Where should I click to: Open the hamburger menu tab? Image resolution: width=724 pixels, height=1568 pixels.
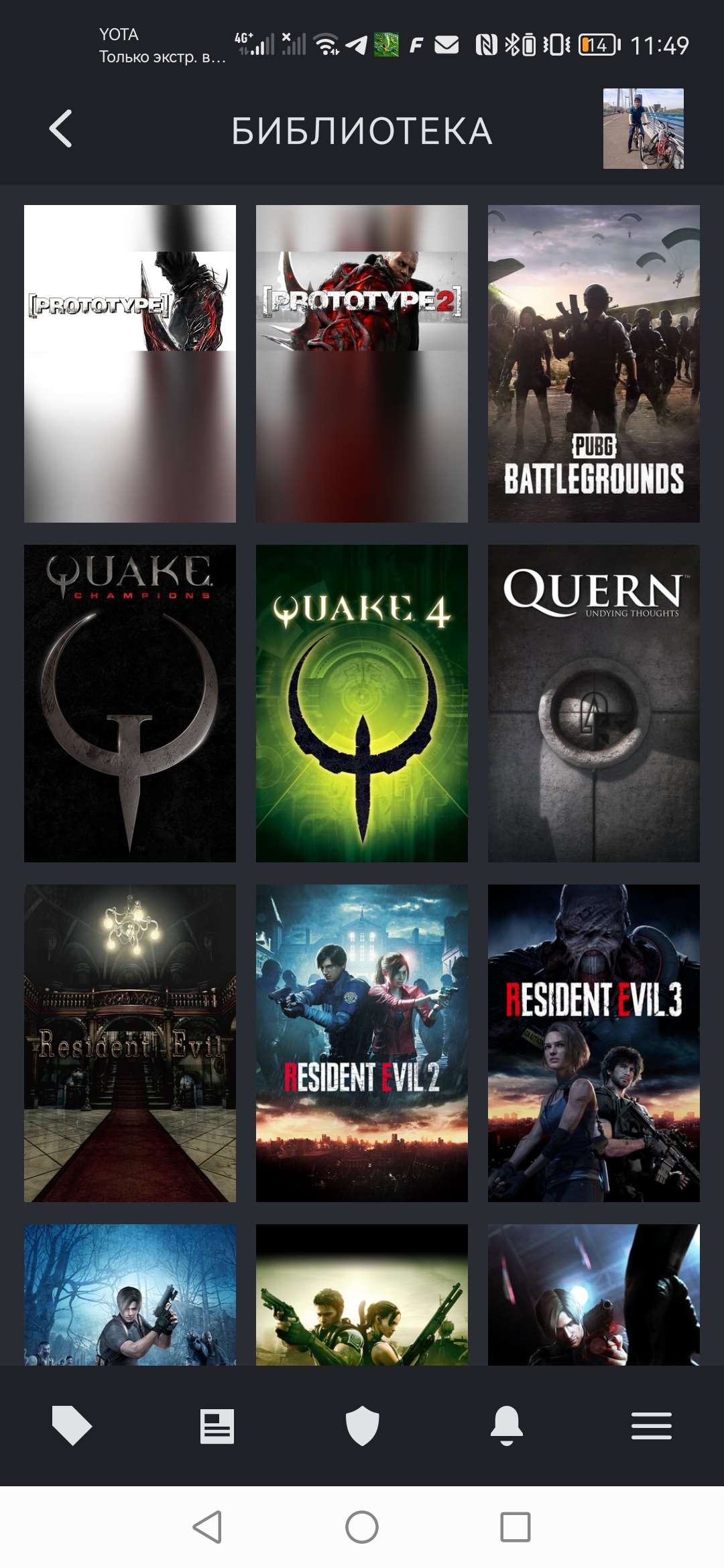(x=651, y=1425)
